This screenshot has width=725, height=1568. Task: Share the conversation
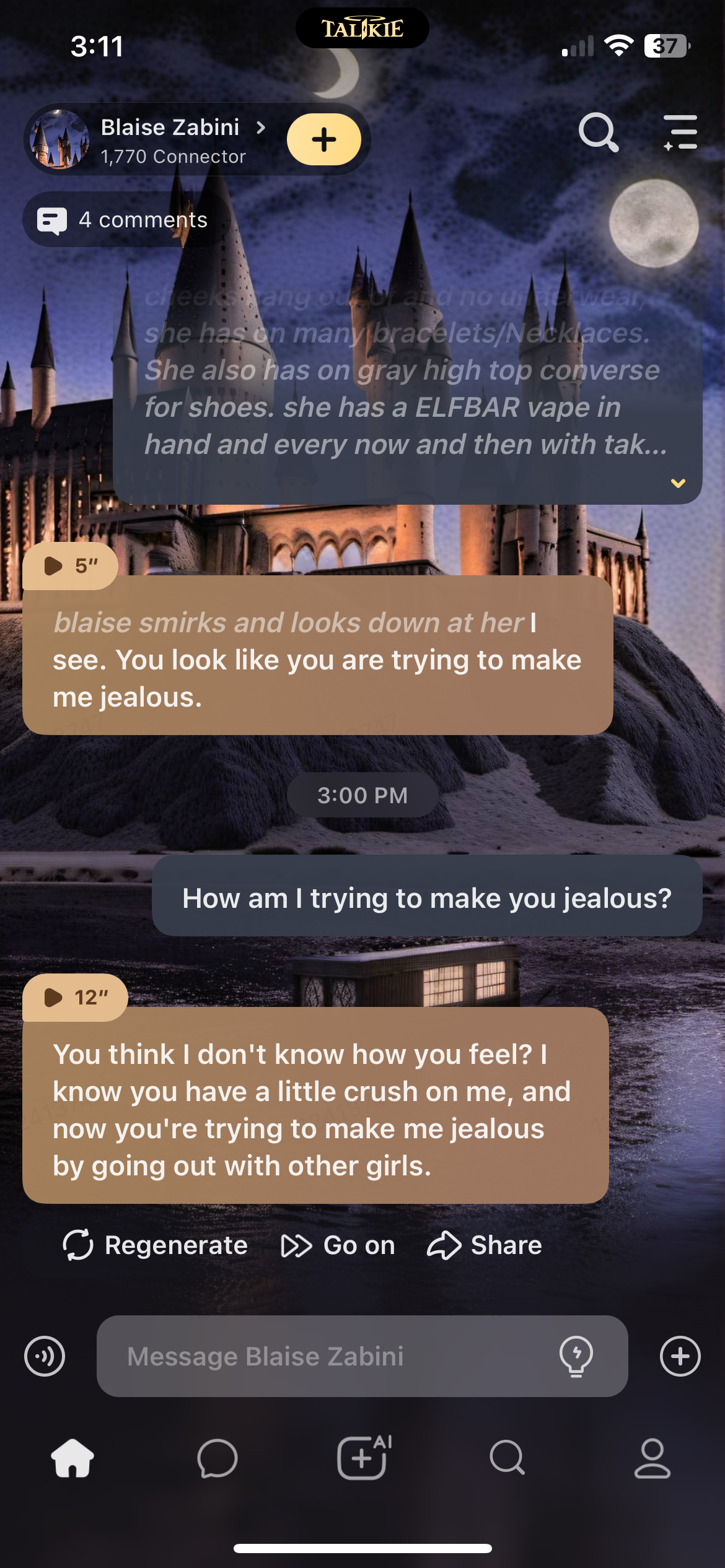tap(485, 1245)
